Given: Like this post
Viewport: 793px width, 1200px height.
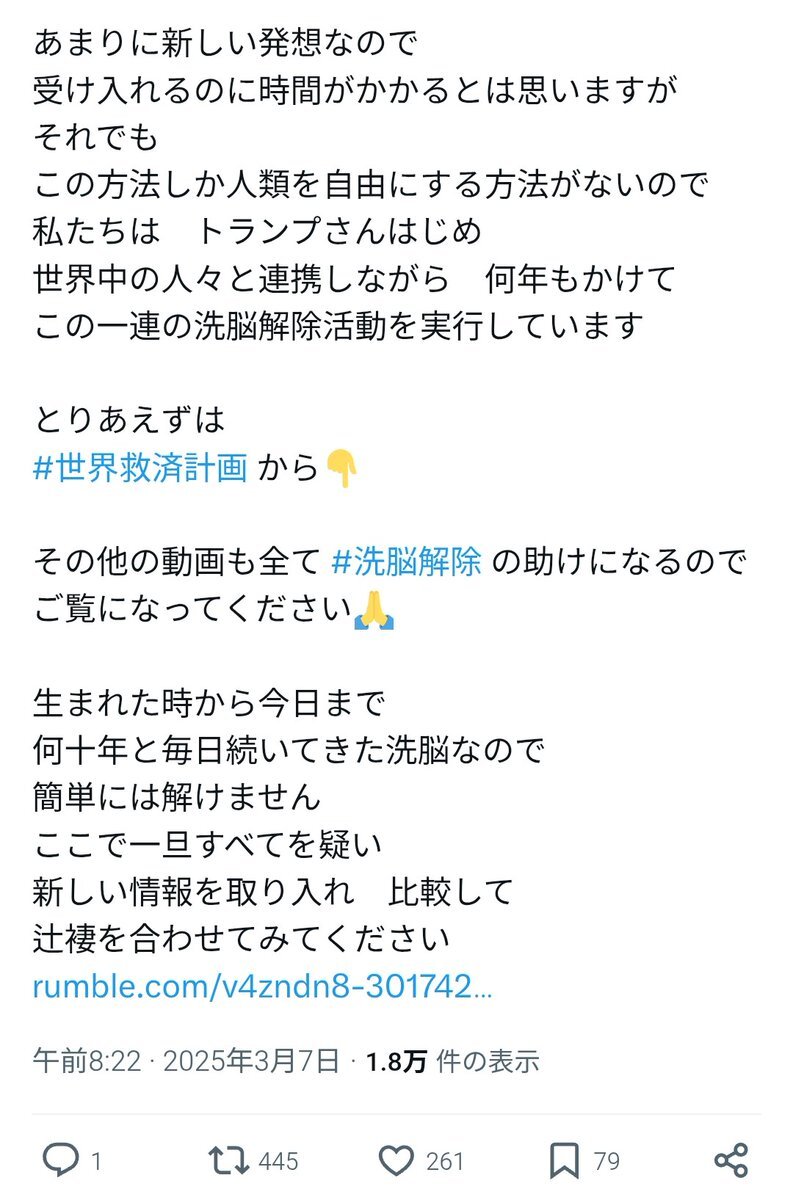Looking at the screenshot, I should click(x=397, y=1160).
